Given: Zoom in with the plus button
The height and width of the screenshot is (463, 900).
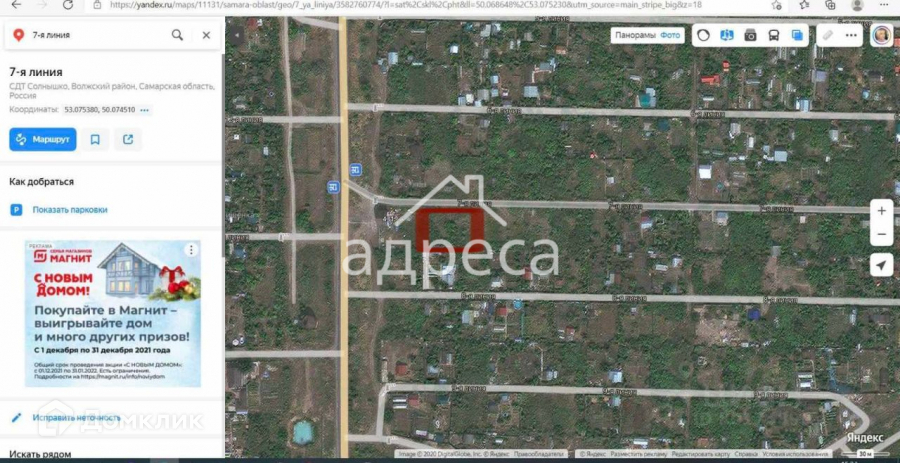Looking at the screenshot, I should [x=882, y=211].
